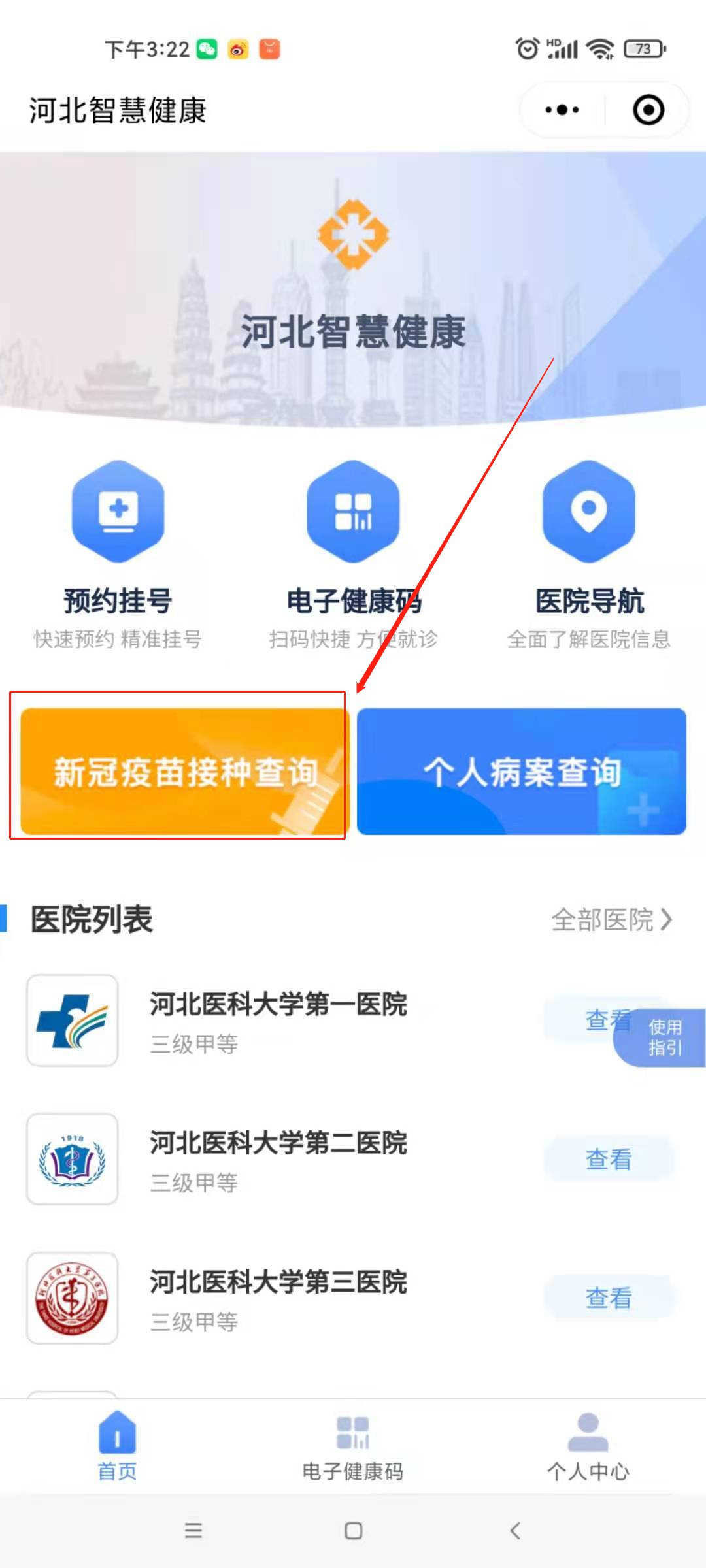Tap the 新冠疫苗接种查询 banner
Screen dimensions: 706x1568
[x=183, y=771]
